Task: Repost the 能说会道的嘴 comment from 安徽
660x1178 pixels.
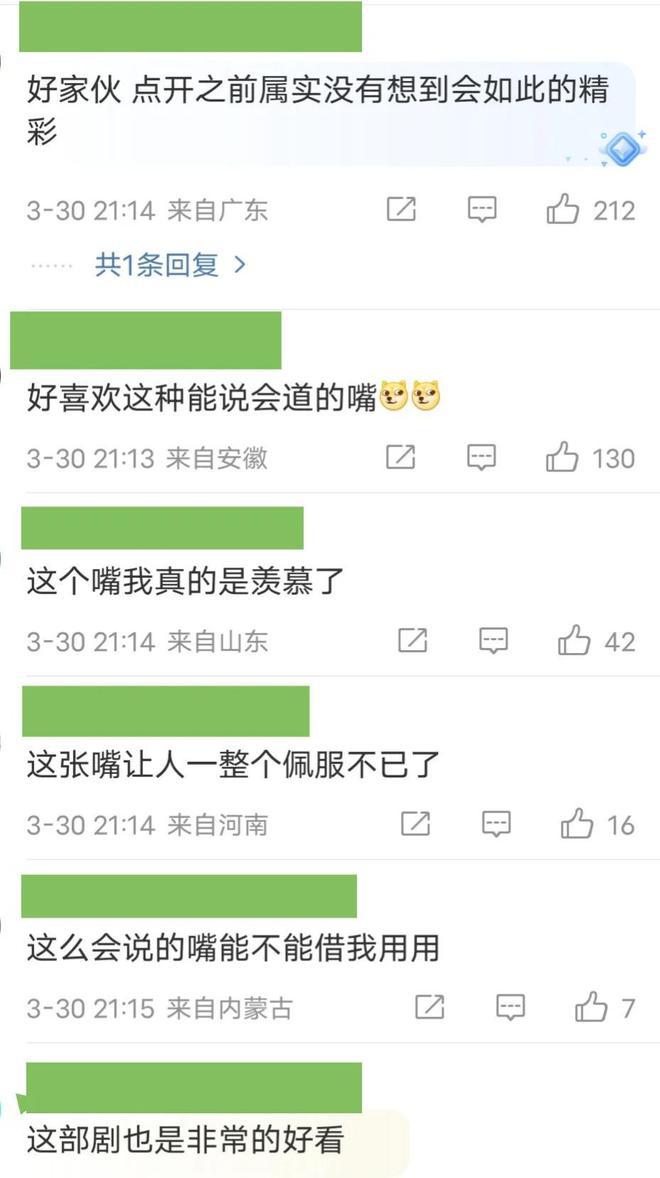Action: pyautogui.click(x=401, y=456)
